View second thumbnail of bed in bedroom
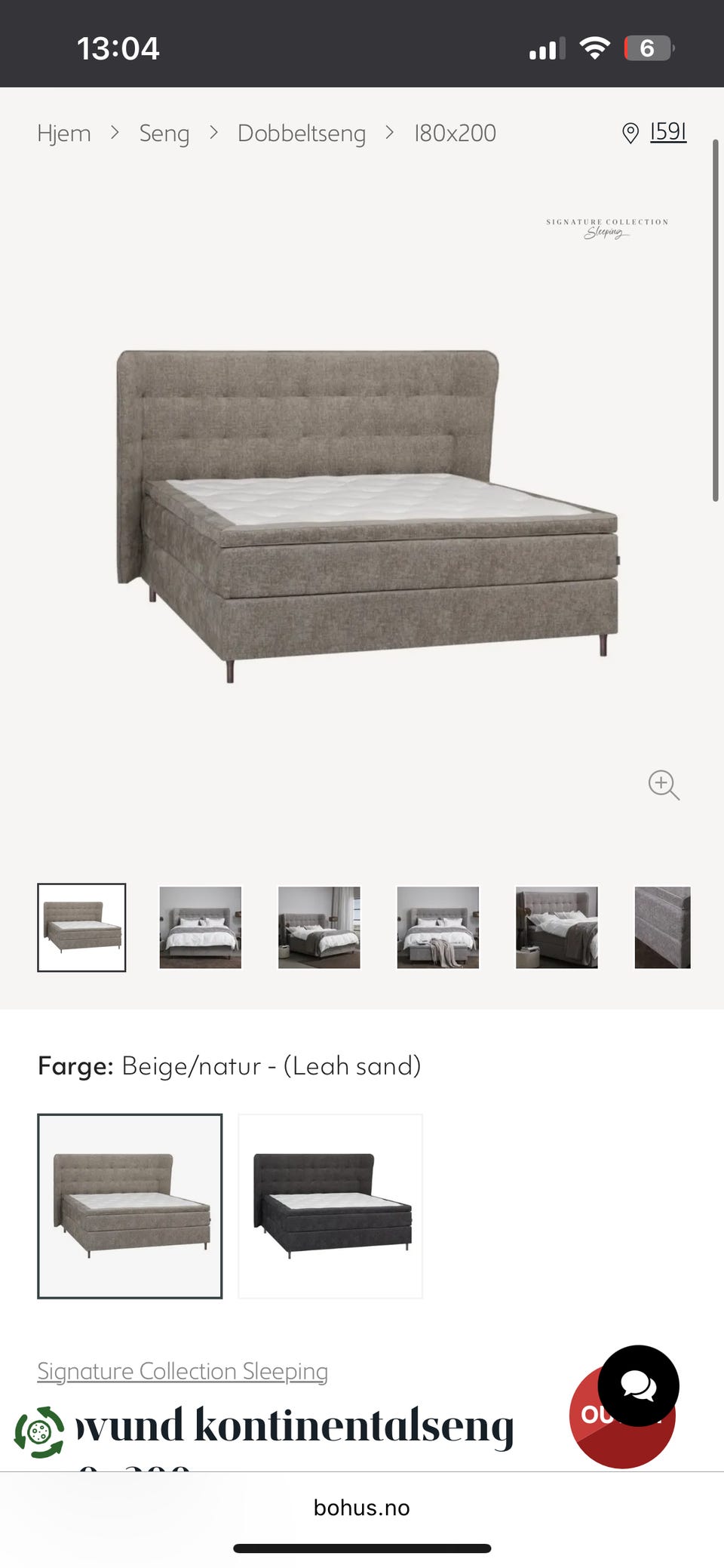 [201, 927]
